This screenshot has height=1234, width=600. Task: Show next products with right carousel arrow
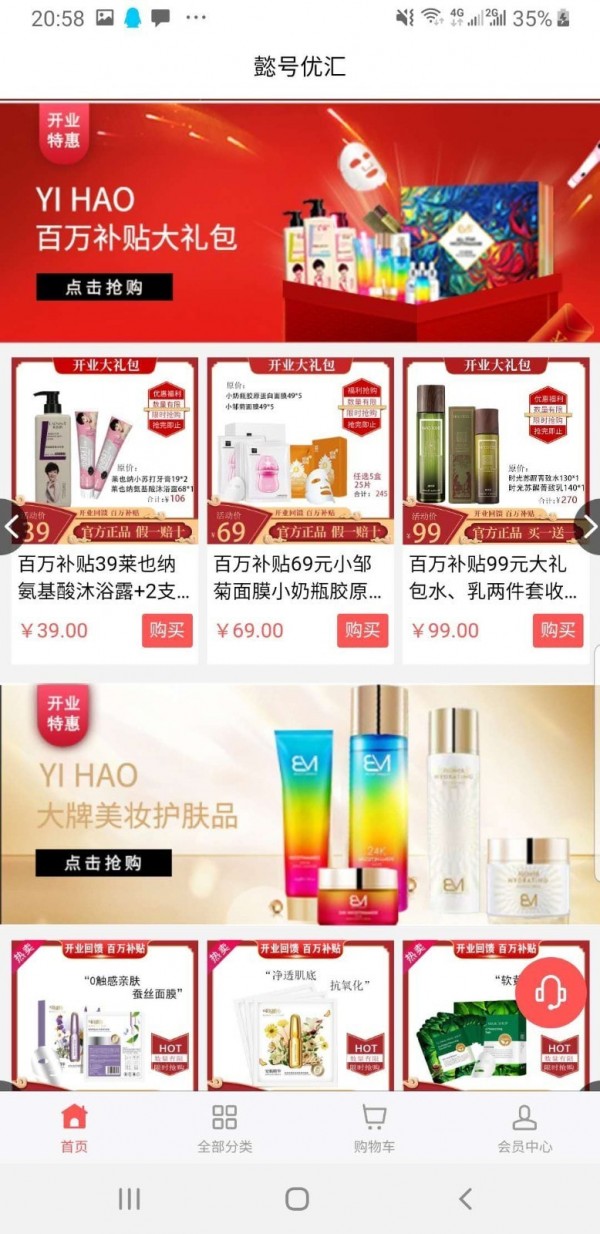point(588,526)
